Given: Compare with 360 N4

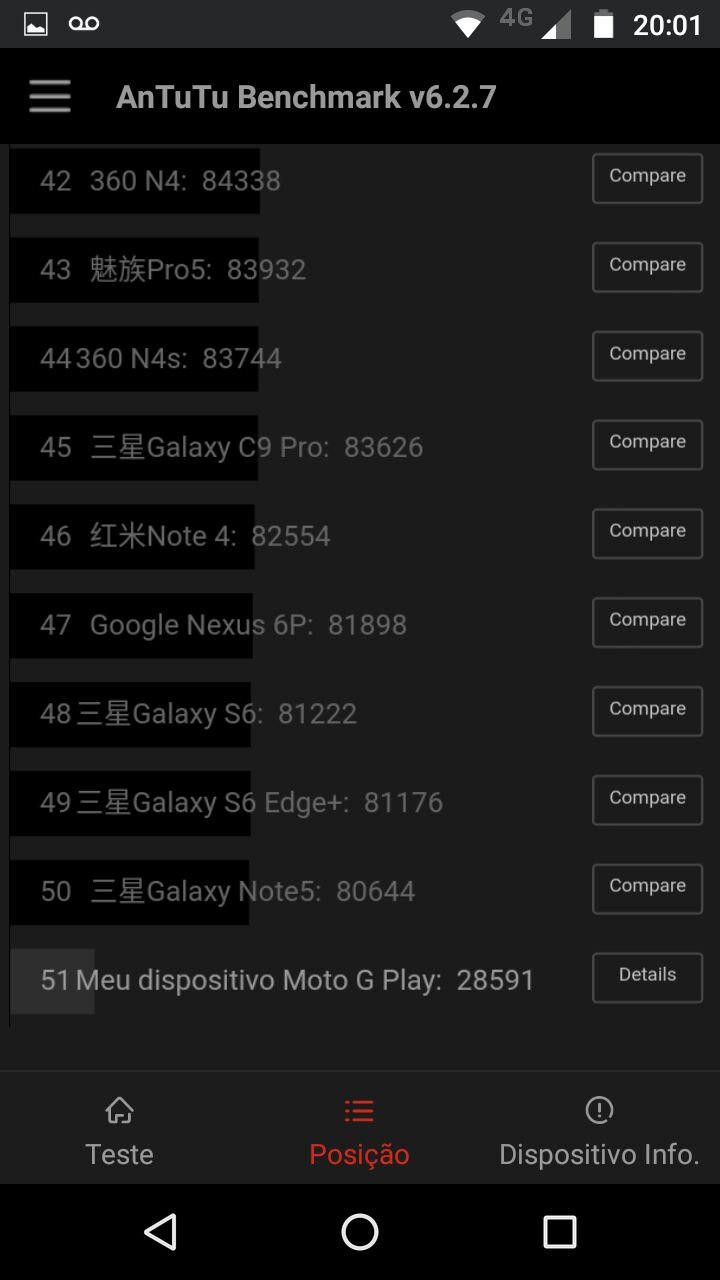Looking at the screenshot, I should click(x=647, y=178).
